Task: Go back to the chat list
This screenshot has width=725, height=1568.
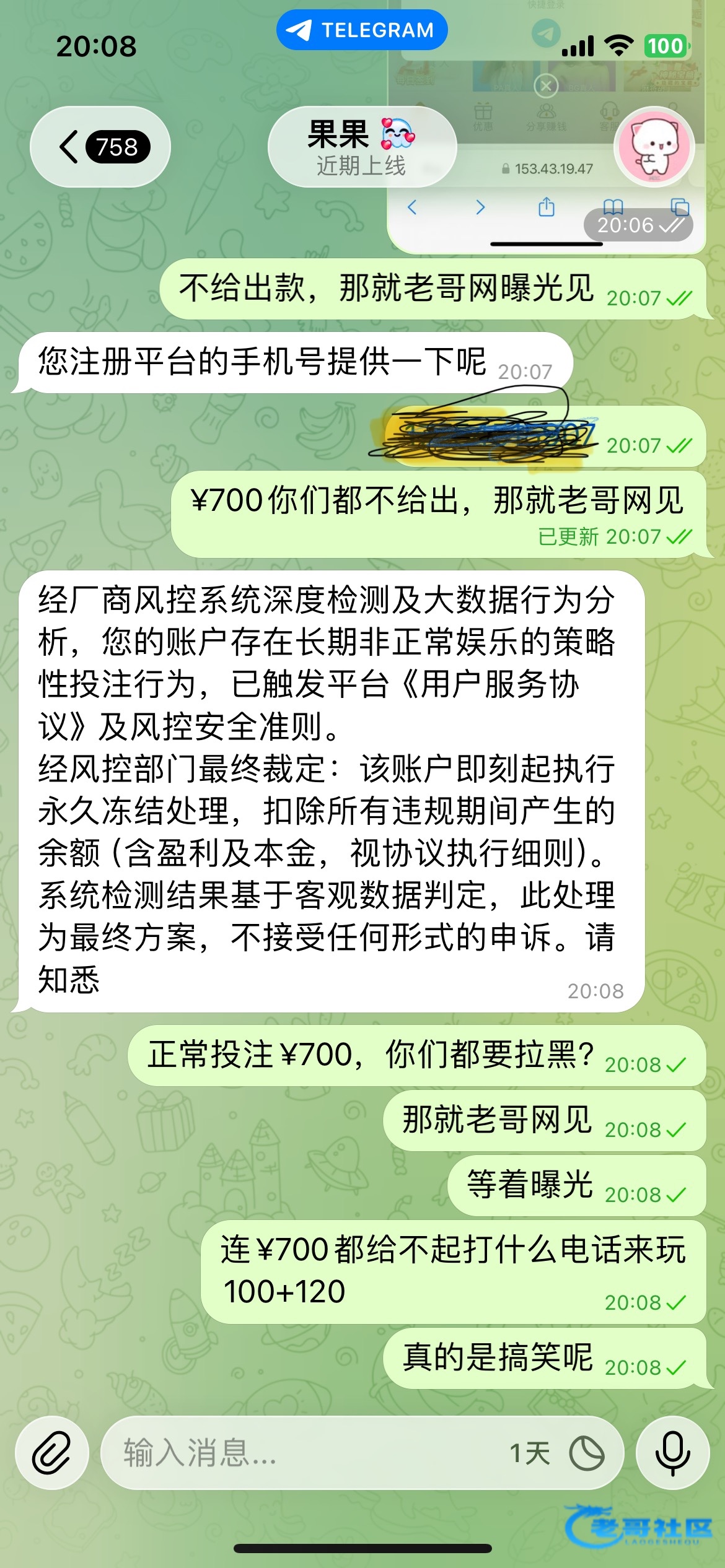Action: (x=100, y=147)
